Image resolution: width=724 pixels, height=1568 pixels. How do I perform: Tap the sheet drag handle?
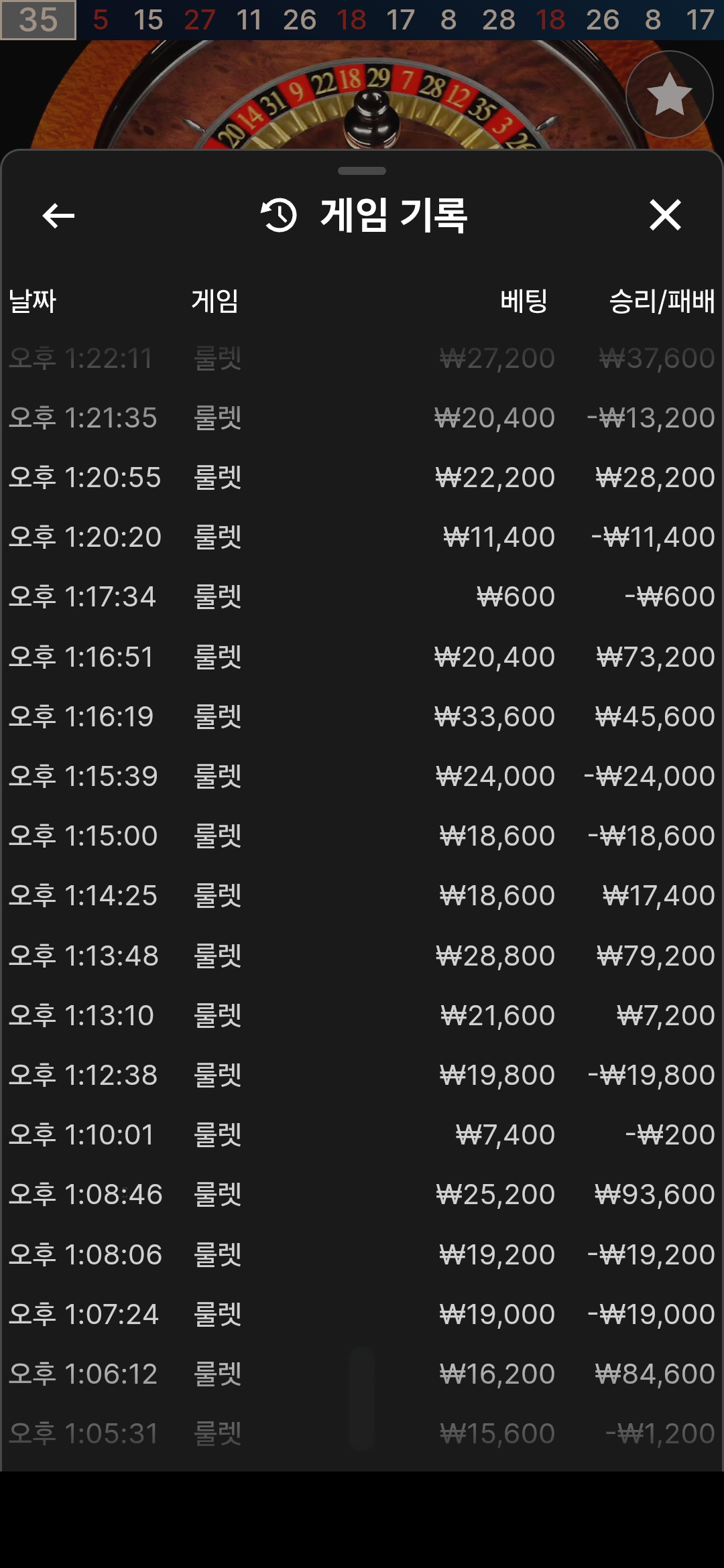pyautogui.click(x=362, y=171)
